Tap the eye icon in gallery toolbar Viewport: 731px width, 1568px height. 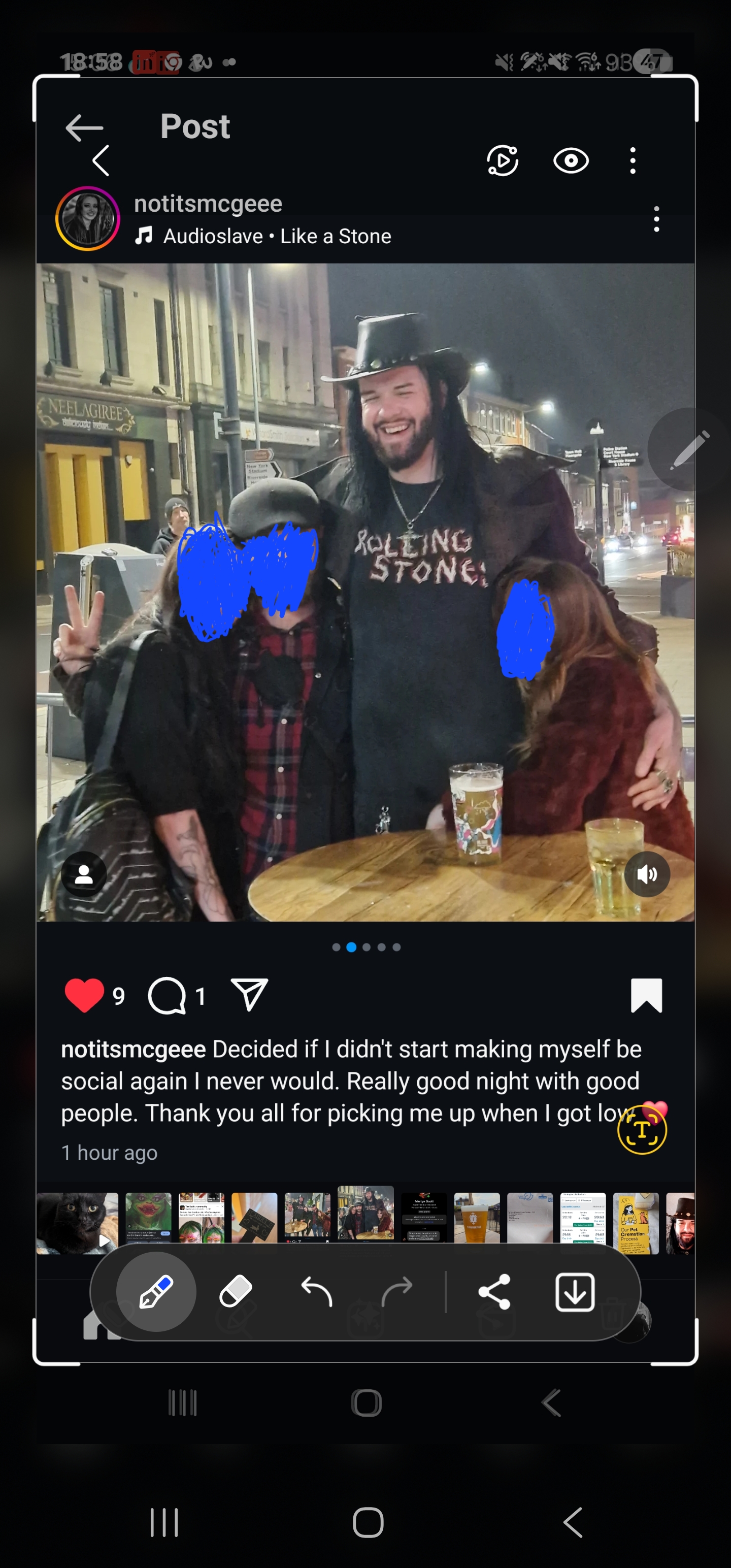click(x=570, y=161)
